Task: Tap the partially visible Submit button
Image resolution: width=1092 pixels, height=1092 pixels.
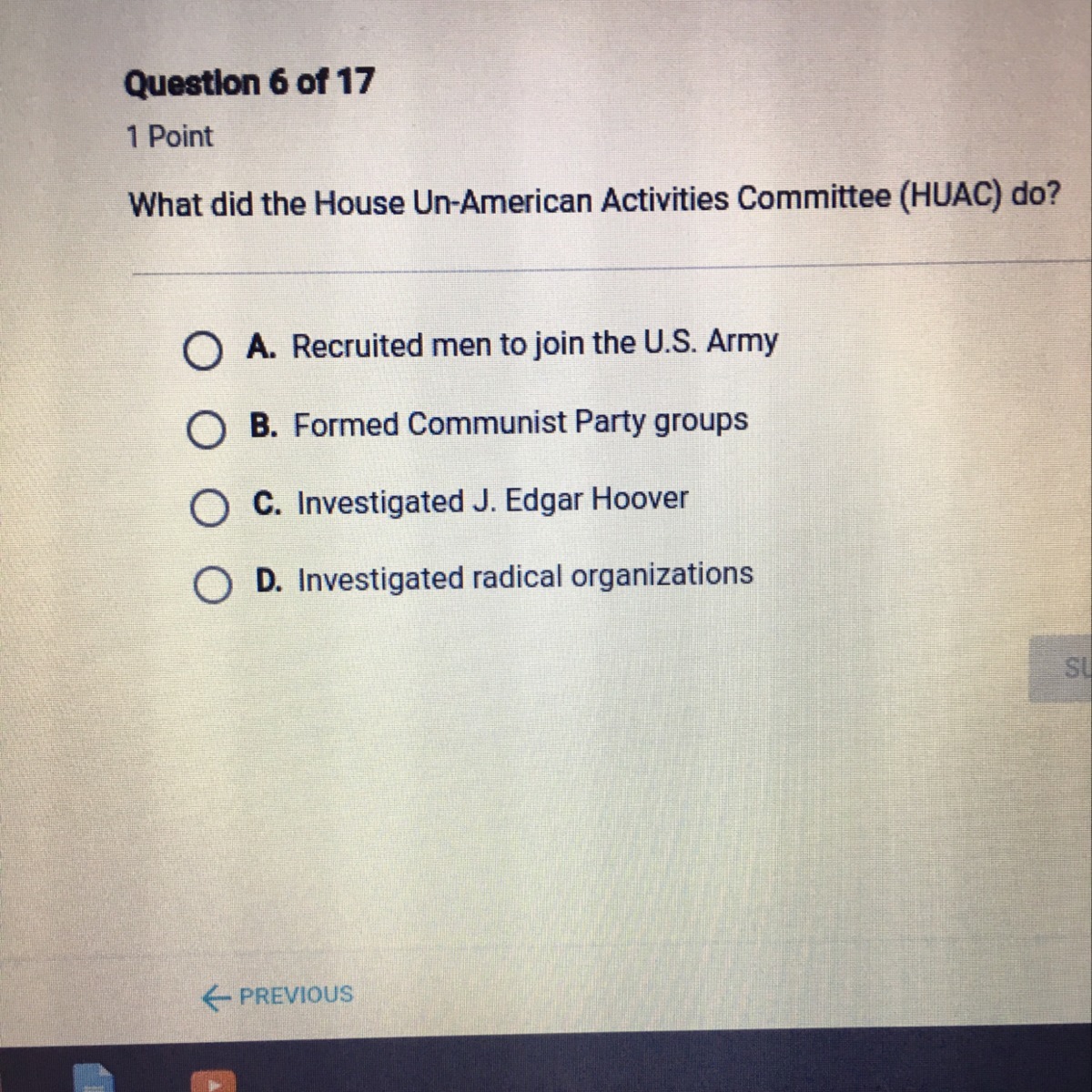Action: point(1063,670)
